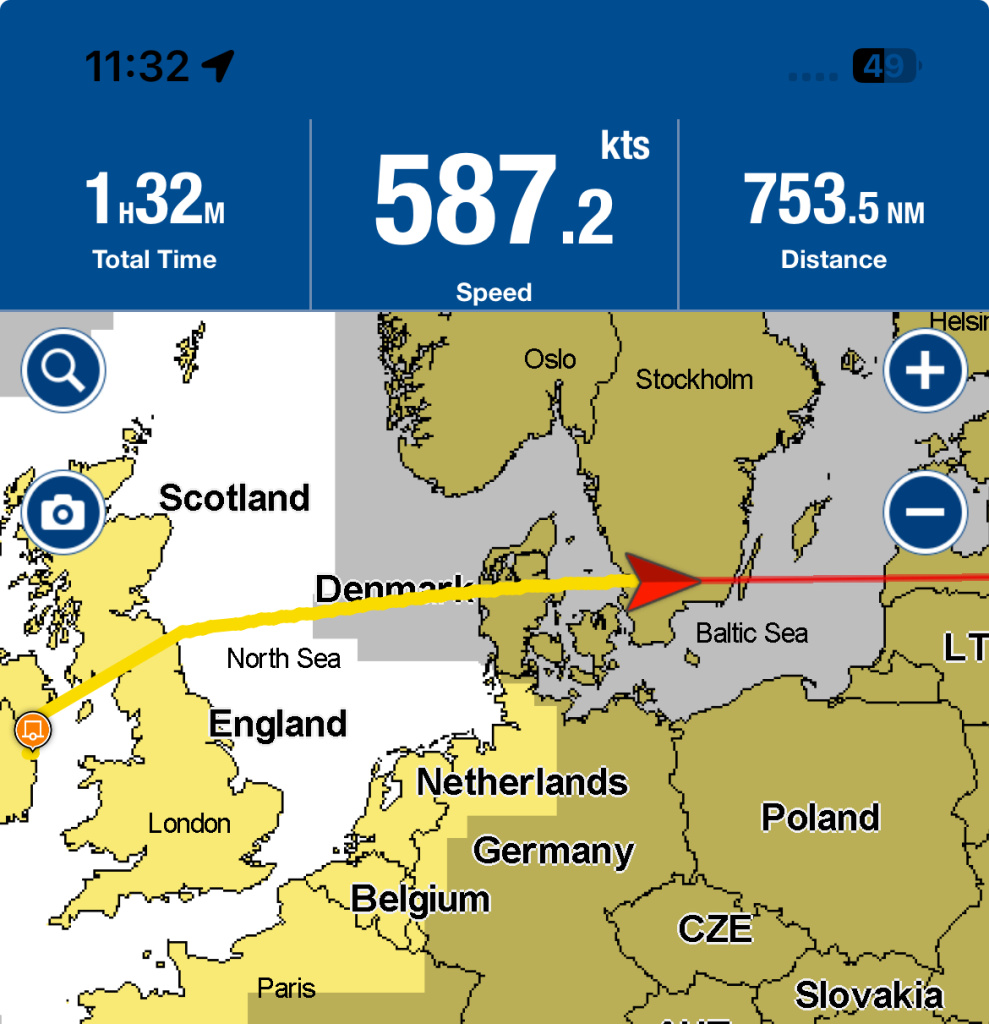Open the map search magnifier
The width and height of the screenshot is (989, 1024).
[63, 371]
